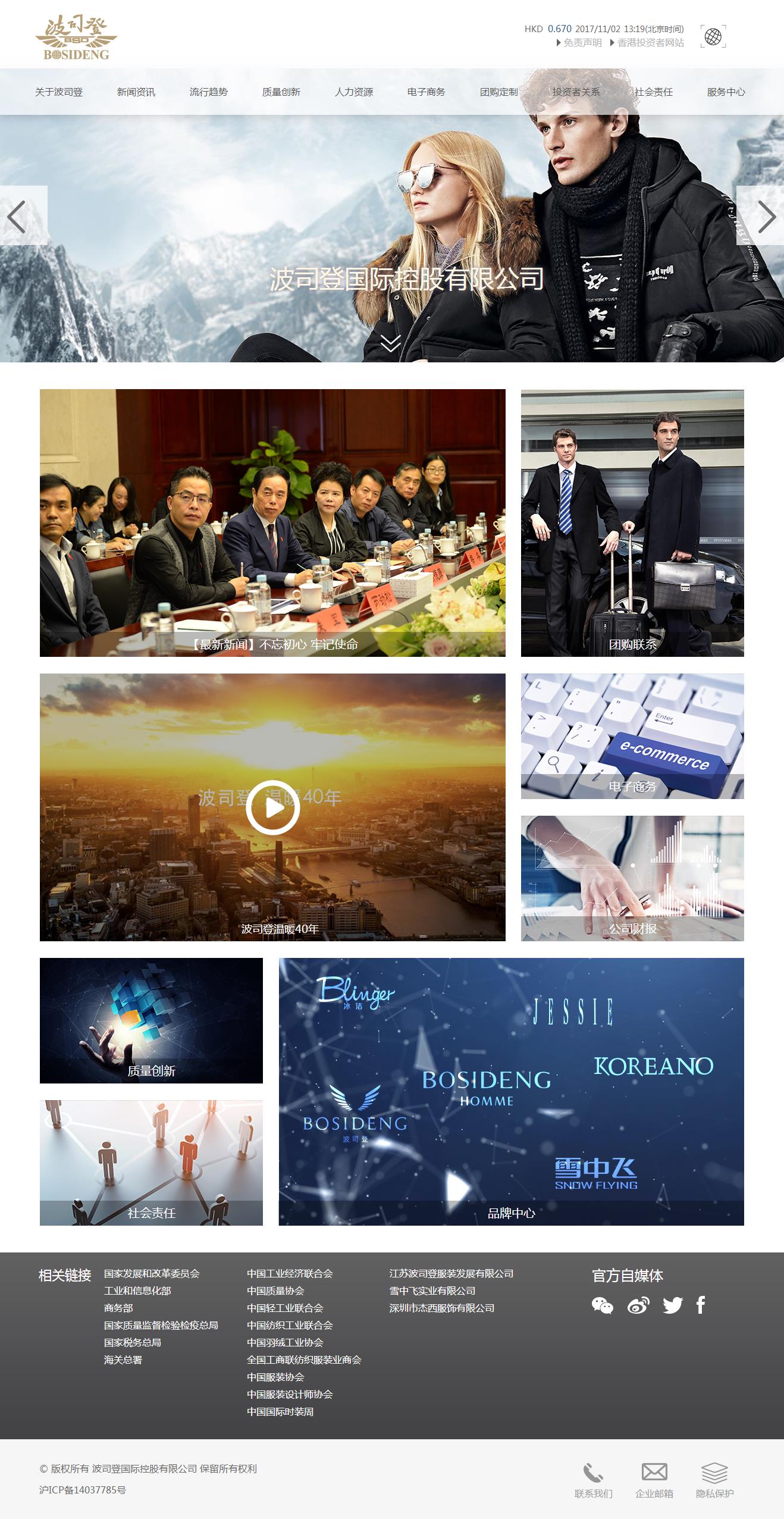Go to previous banner slide

pyautogui.click(x=18, y=216)
